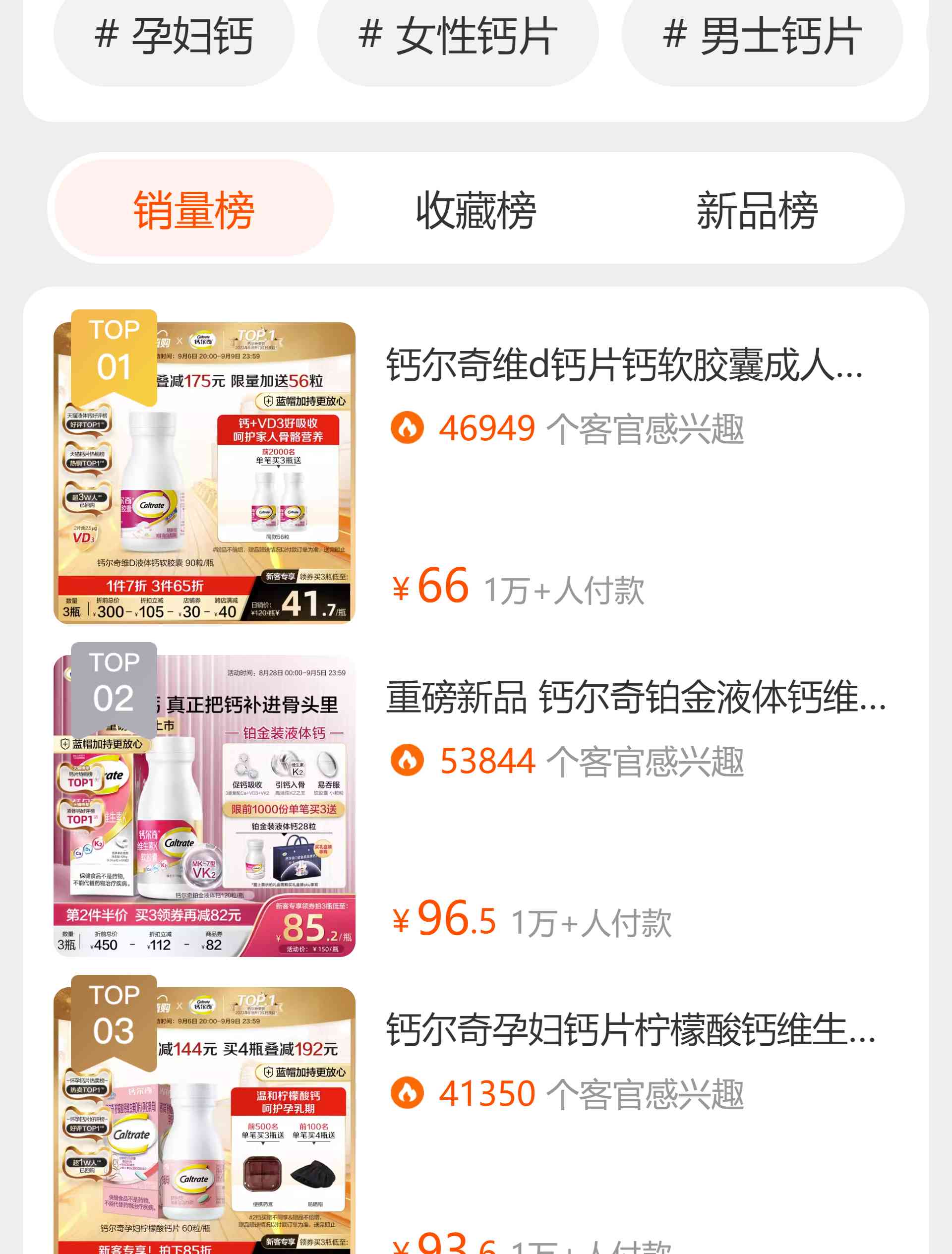Switch to the 收藏榜 tab

476,209
